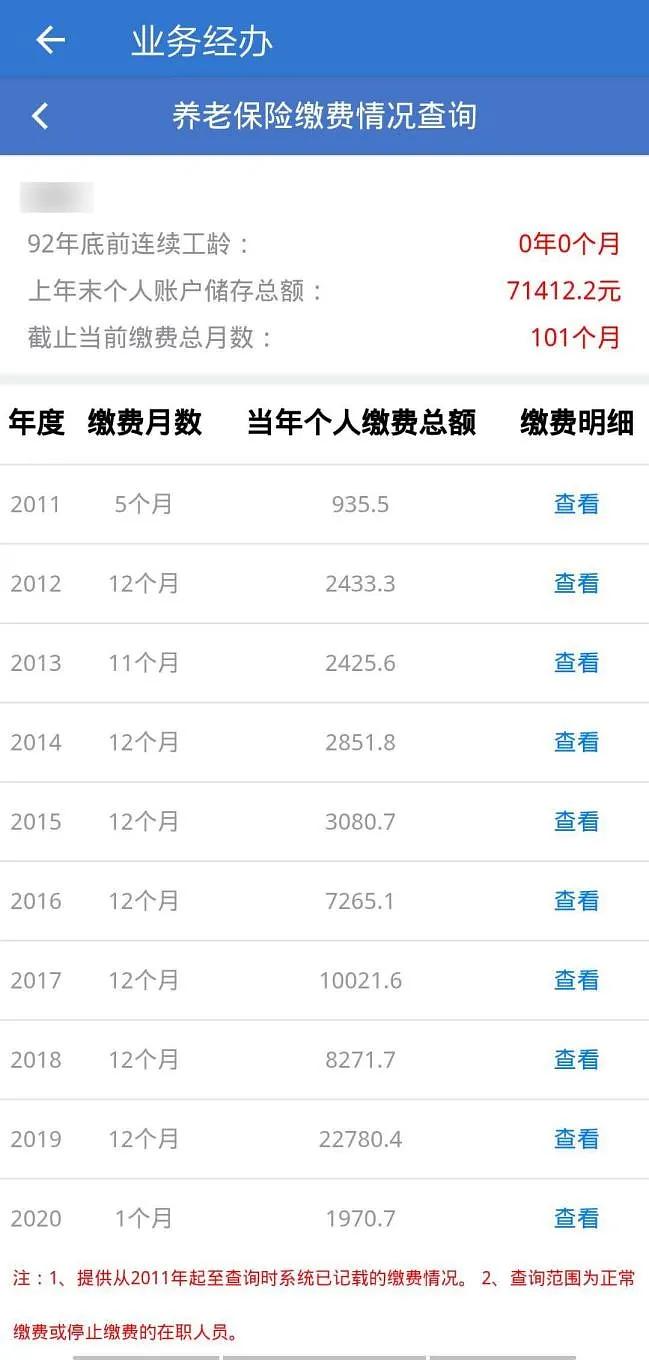
Task: Tap the back arrow beside 业务经办
Action: (50, 40)
